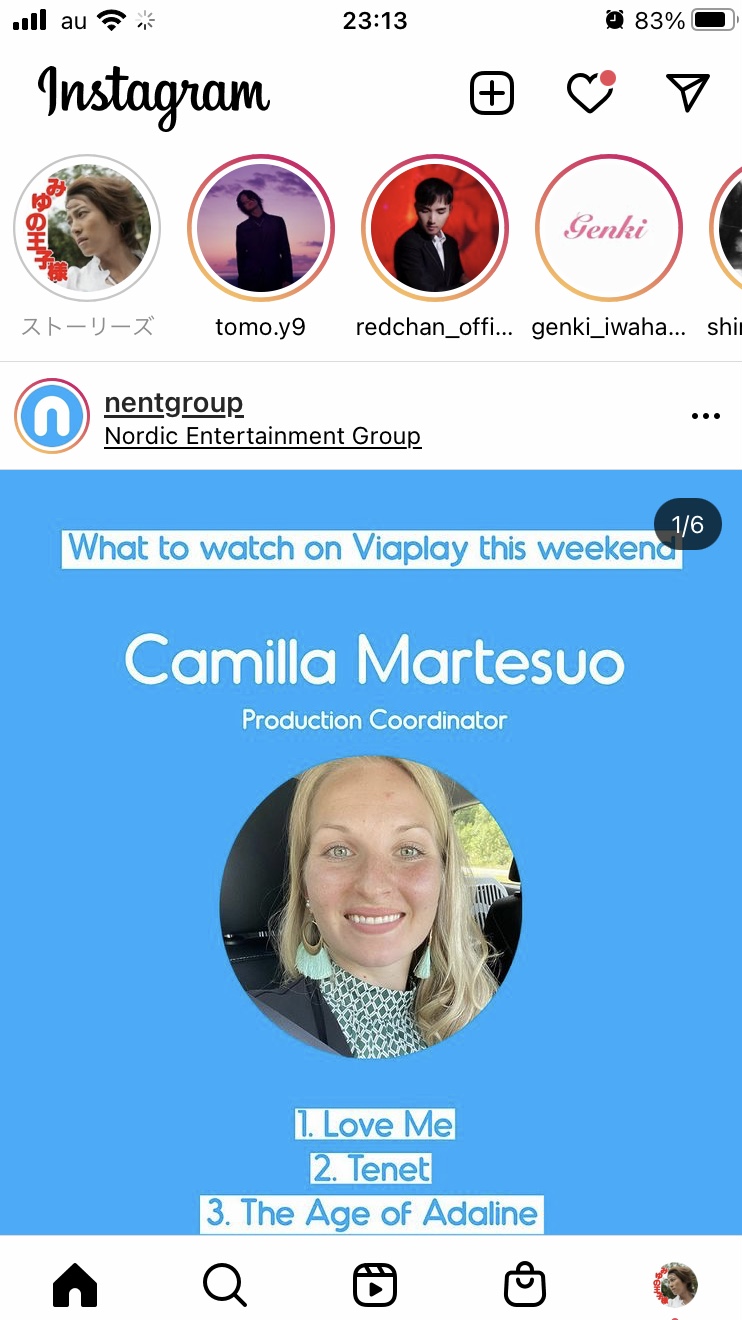The height and width of the screenshot is (1320, 742).
Task: Open direct messages paper plane
Action: 687,93
